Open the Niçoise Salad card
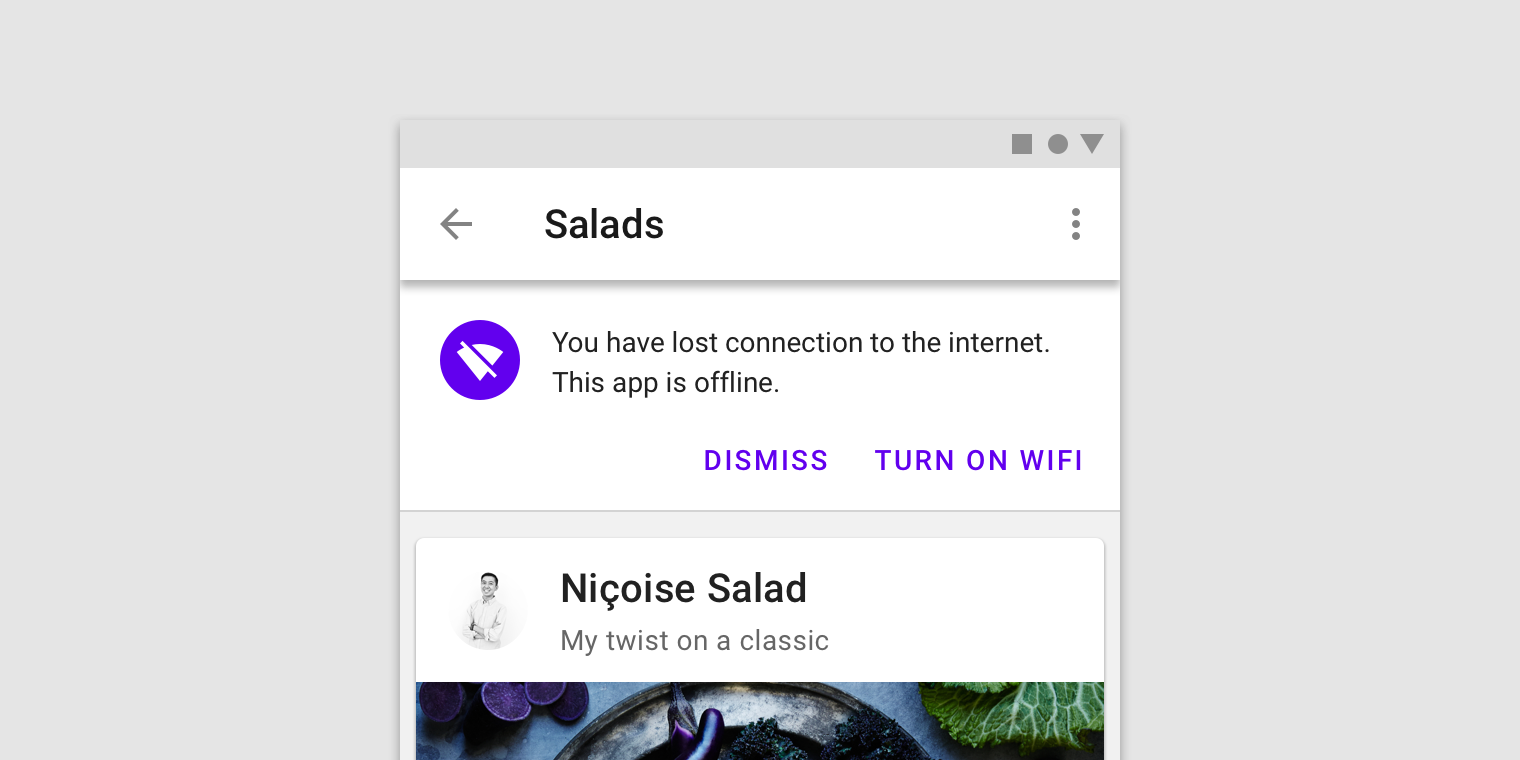1520x760 pixels. coord(684,590)
